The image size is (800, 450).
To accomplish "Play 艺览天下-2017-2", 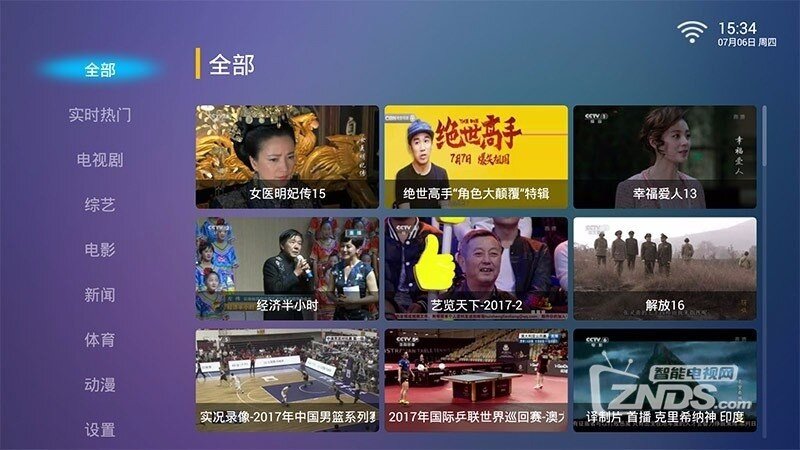I will point(476,269).
